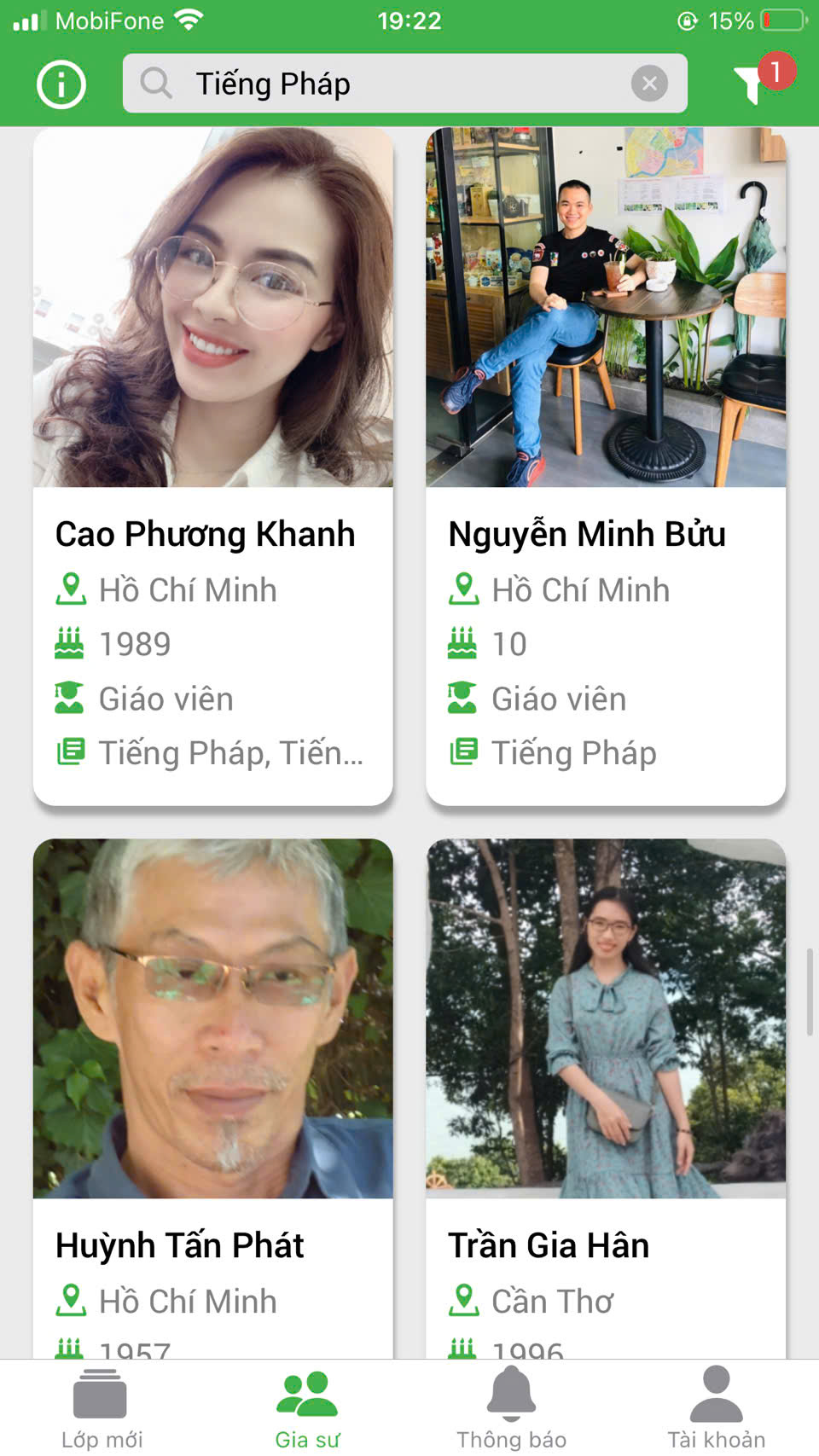The image size is (819, 1456).
Task: View Nguyễn Minh Bửu's tutor card
Action: [x=606, y=466]
